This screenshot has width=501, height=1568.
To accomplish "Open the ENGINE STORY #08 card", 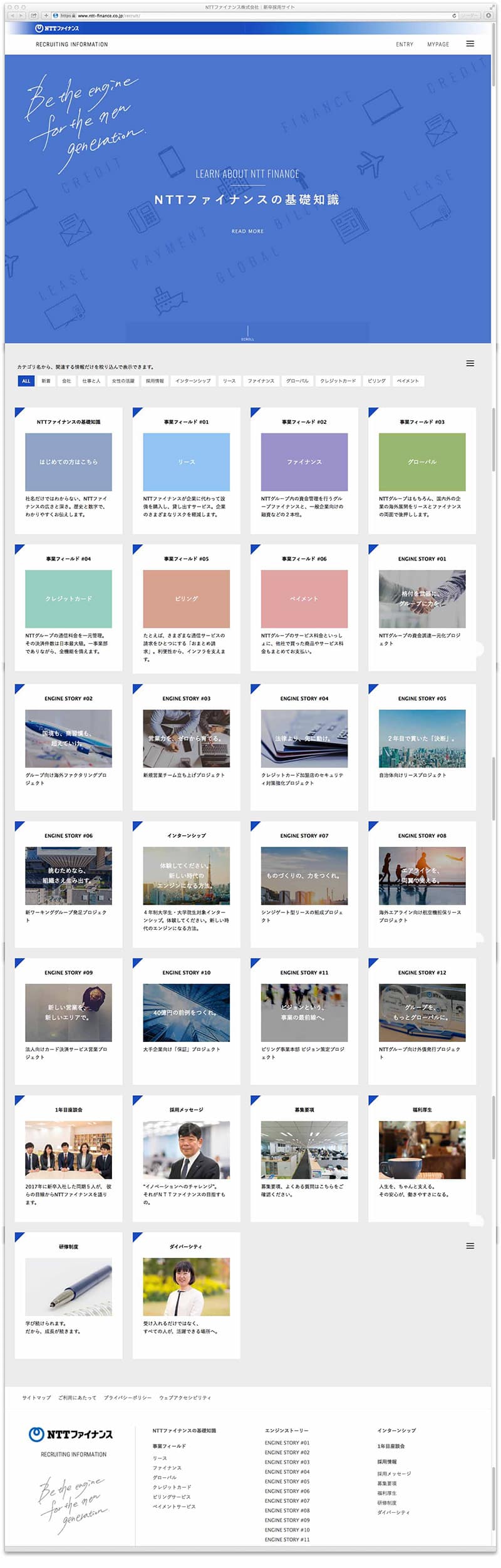I will pyautogui.click(x=421, y=875).
